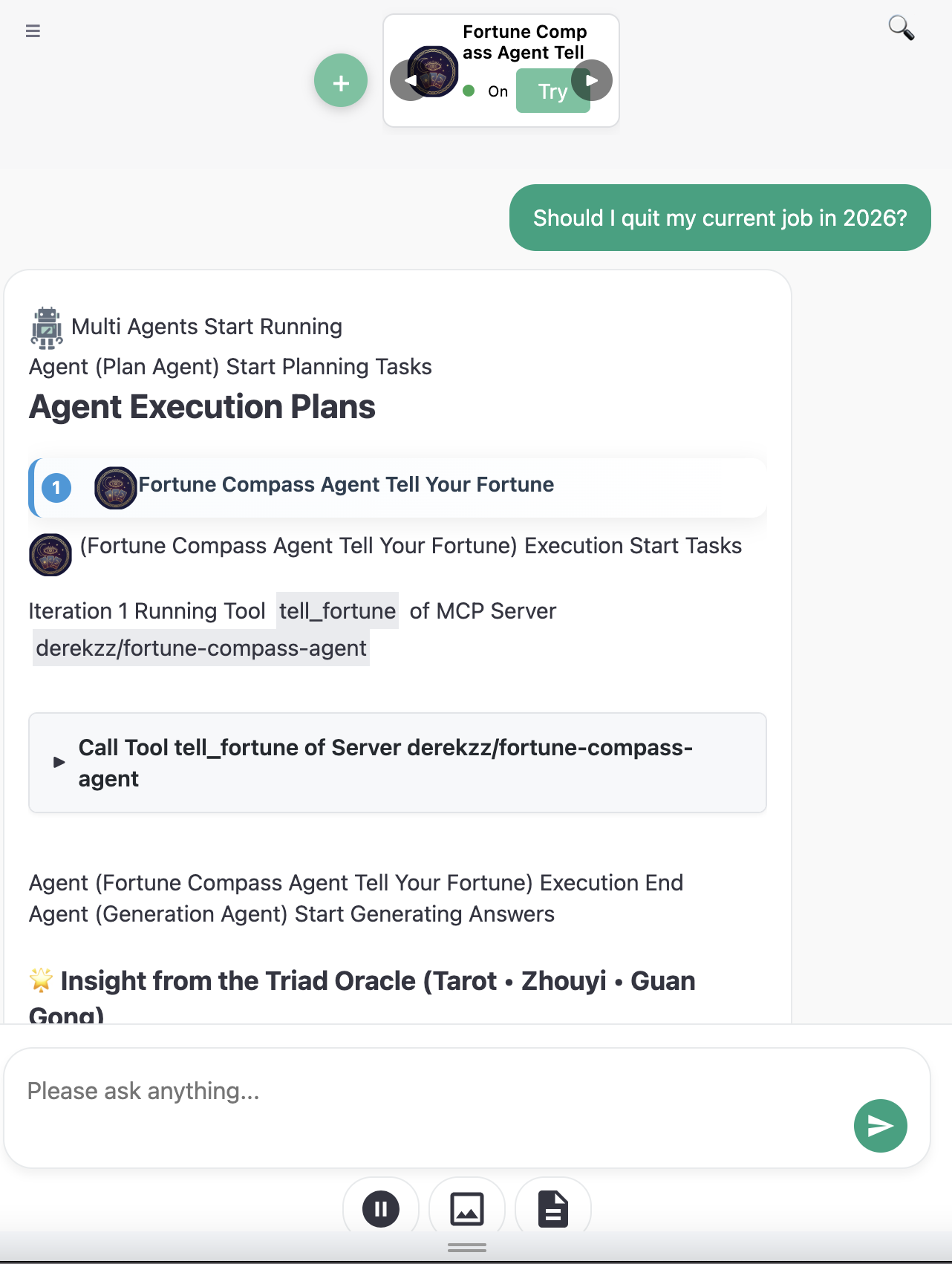Click the agent avatar beside Execution Start Tasks
Screen dimensions: 952x1264
pos(48,554)
